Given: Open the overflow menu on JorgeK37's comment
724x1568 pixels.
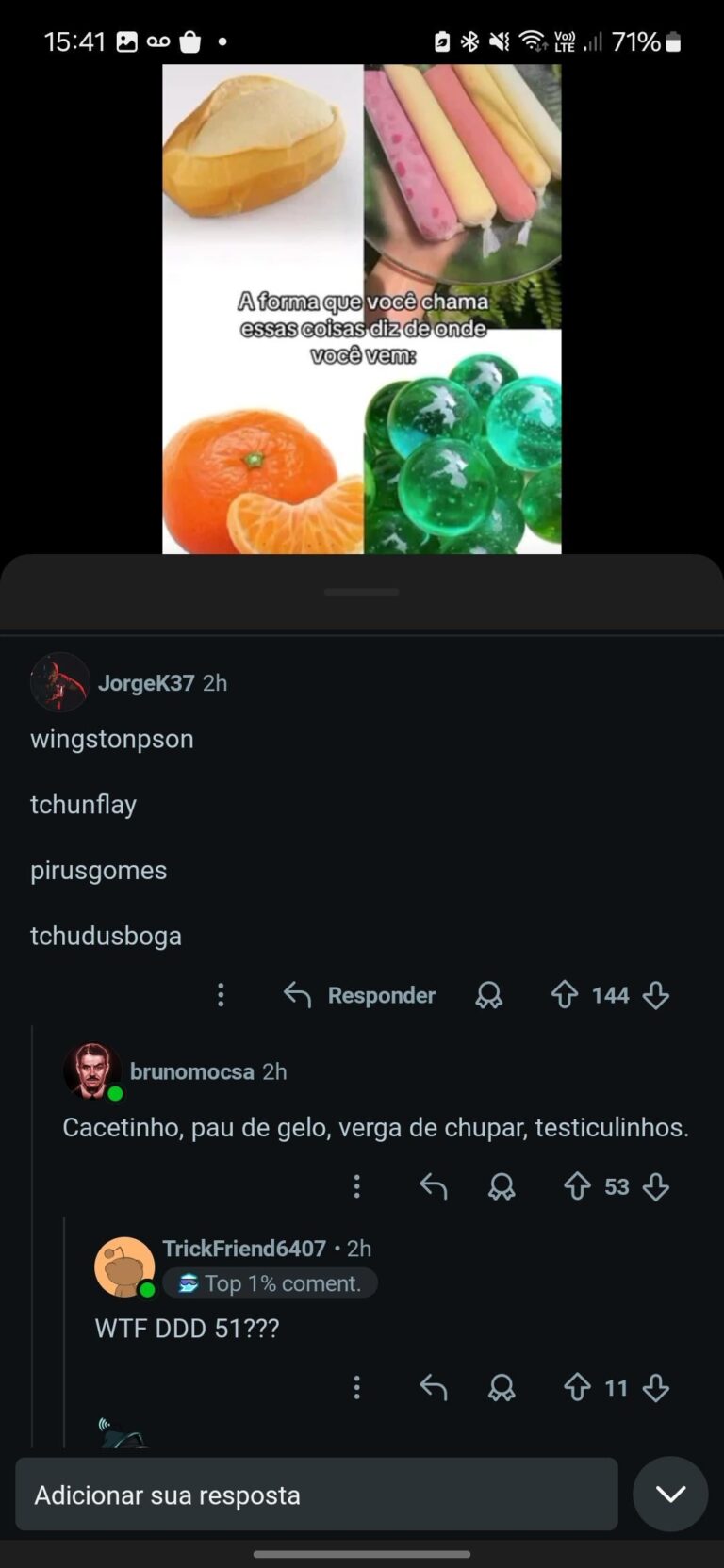Looking at the screenshot, I should [x=221, y=995].
